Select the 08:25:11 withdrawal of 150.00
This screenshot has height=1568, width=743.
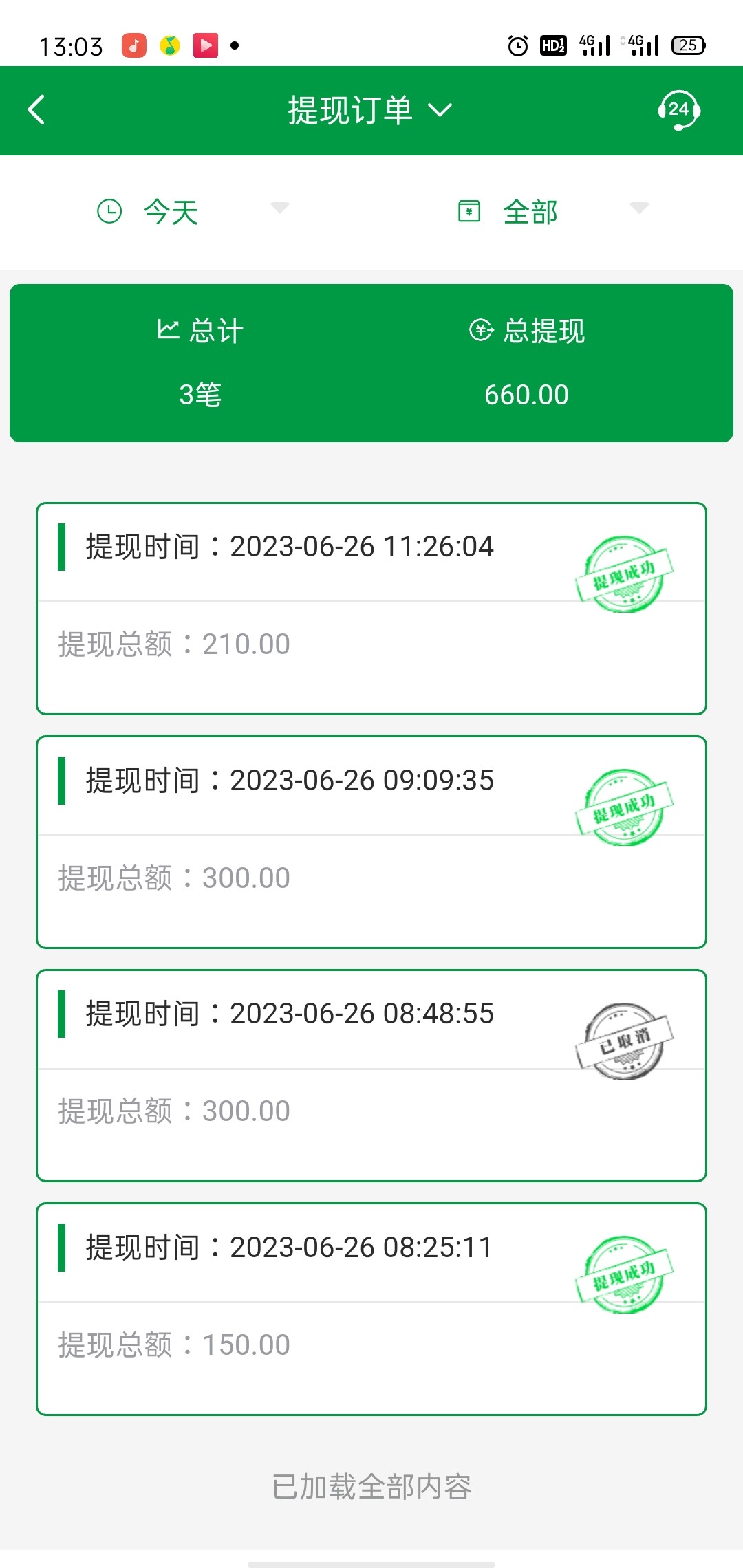pyautogui.click(x=371, y=1309)
